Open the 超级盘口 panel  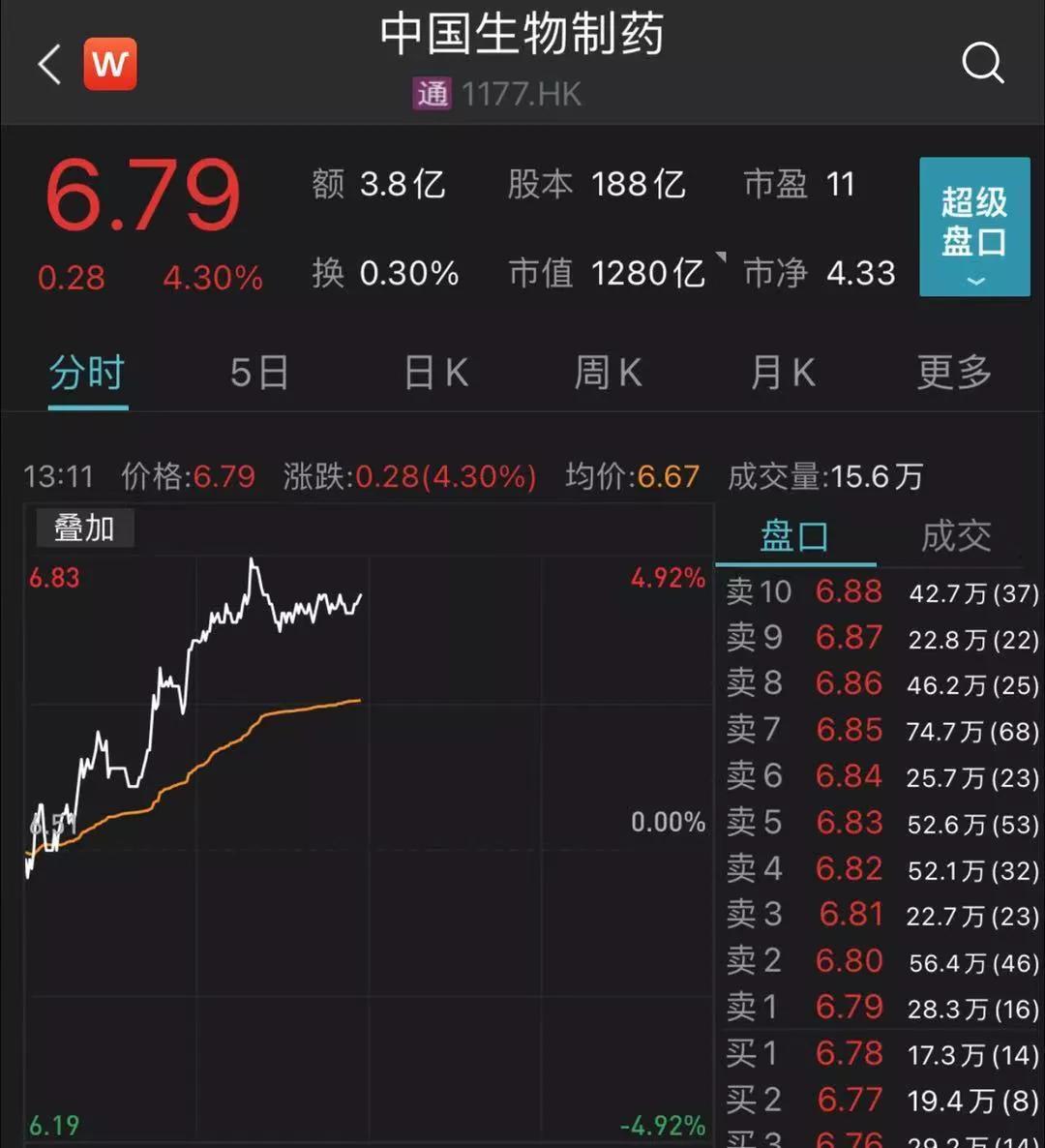point(973,208)
